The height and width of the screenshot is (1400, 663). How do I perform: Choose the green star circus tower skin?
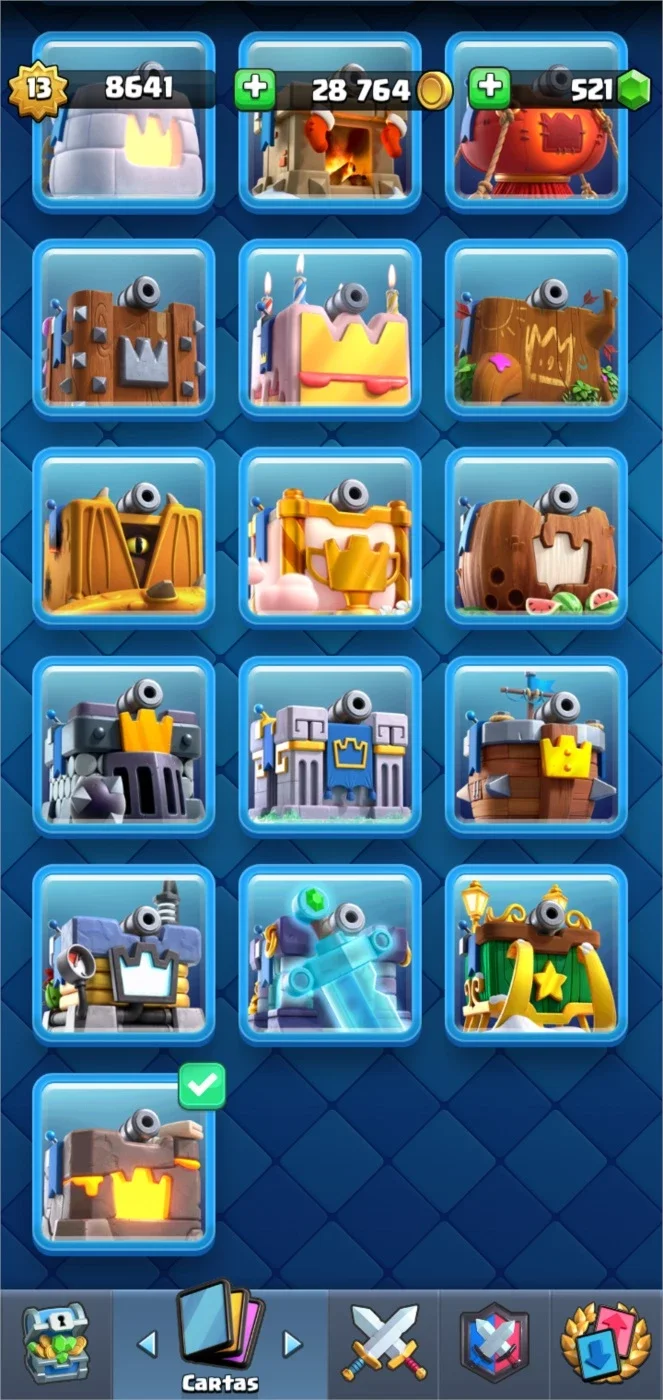536,955
